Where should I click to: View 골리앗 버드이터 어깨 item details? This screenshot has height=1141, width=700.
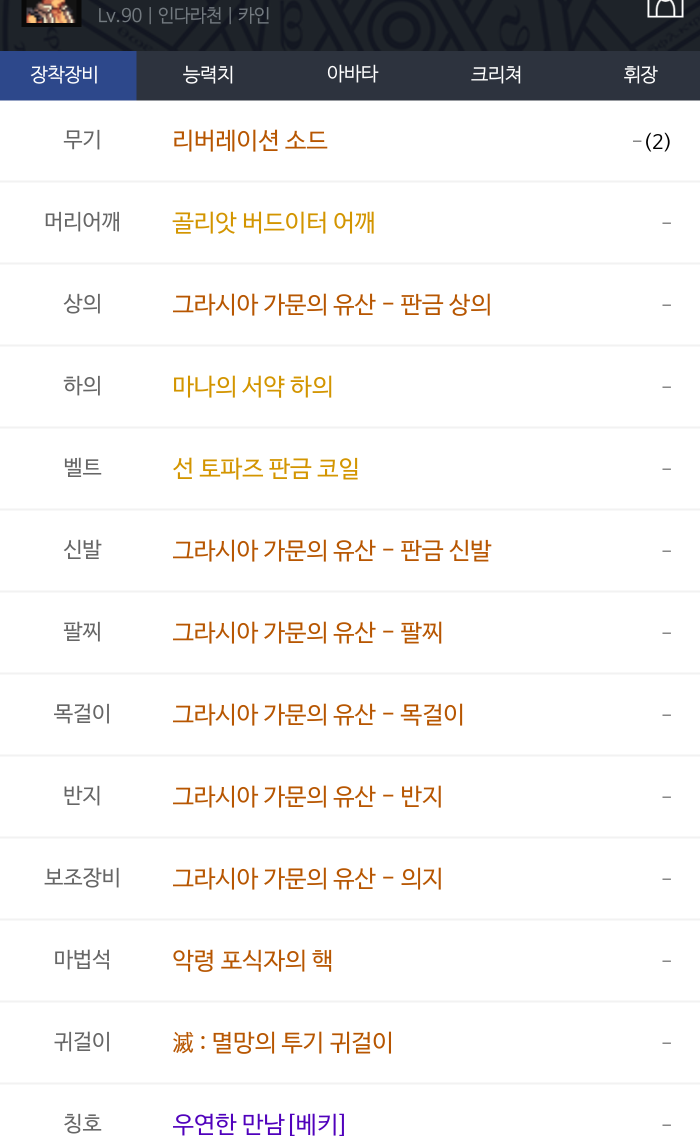(x=274, y=223)
